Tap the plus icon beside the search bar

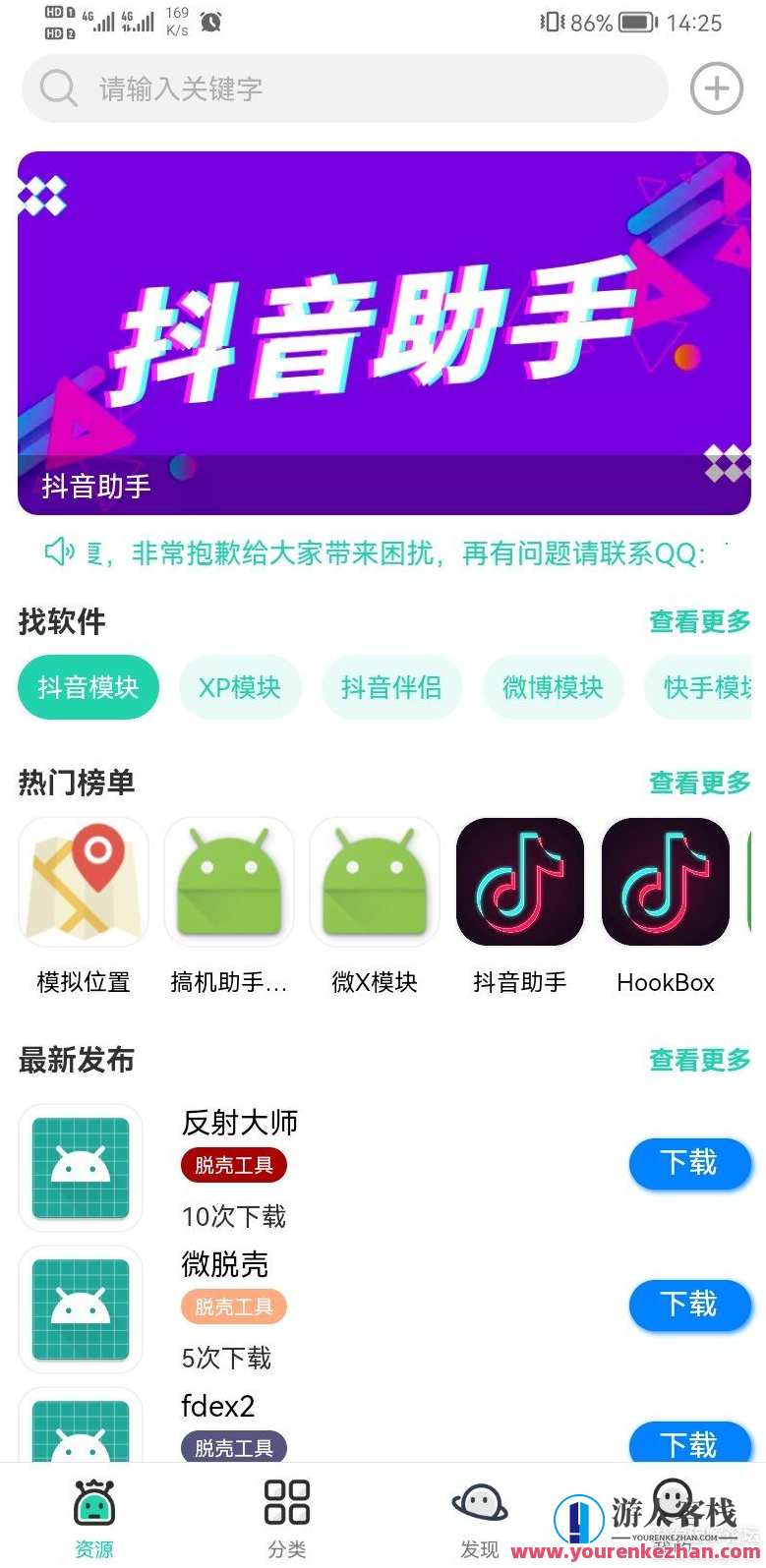point(716,87)
